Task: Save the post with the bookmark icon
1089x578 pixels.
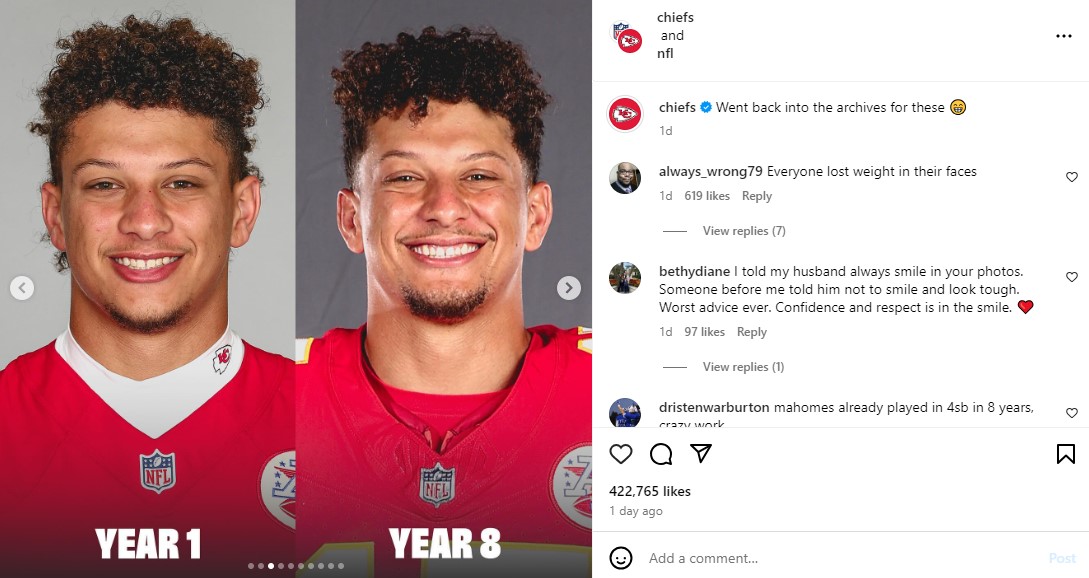Action: [x=1065, y=454]
